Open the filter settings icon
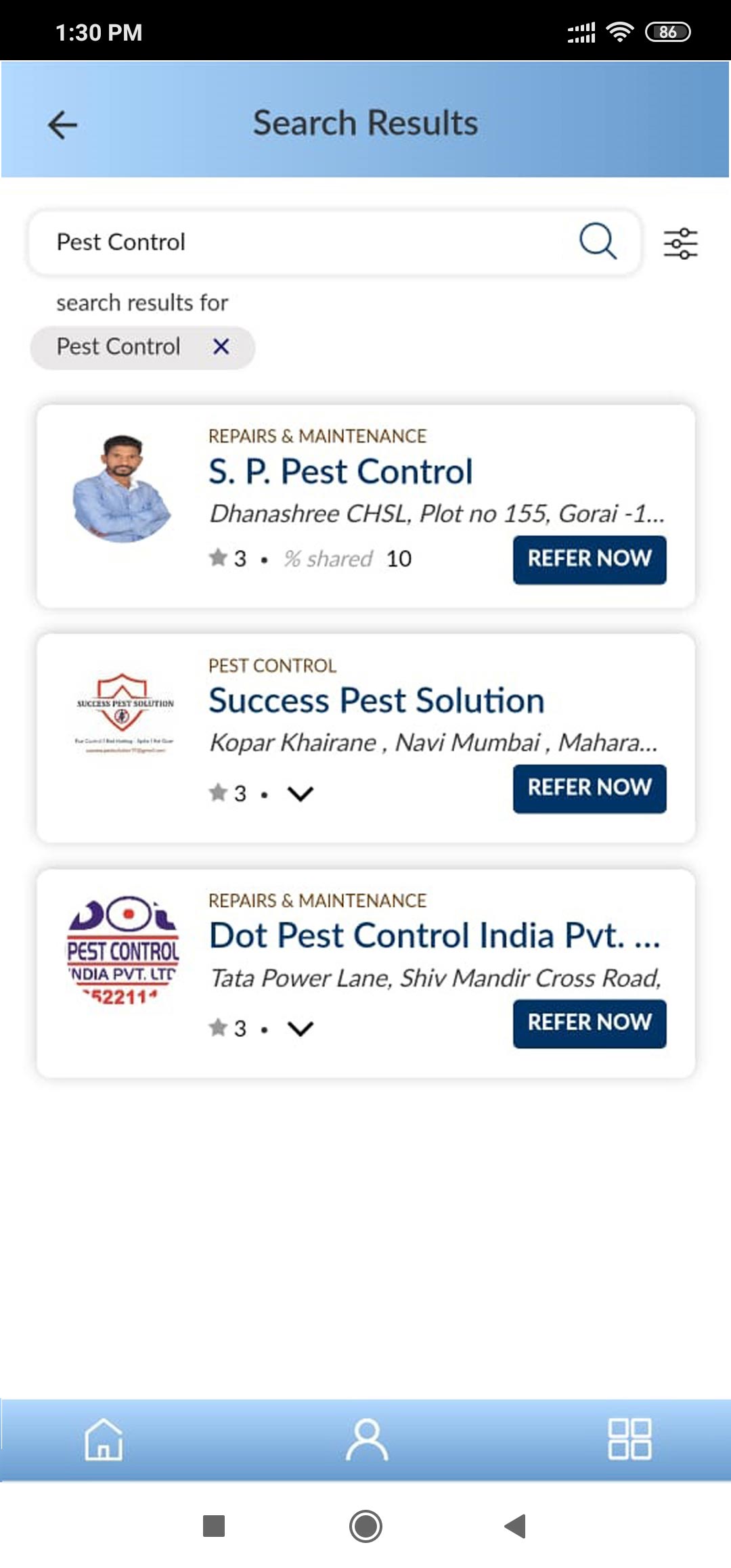Screen dimensions: 731x1568 point(680,244)
